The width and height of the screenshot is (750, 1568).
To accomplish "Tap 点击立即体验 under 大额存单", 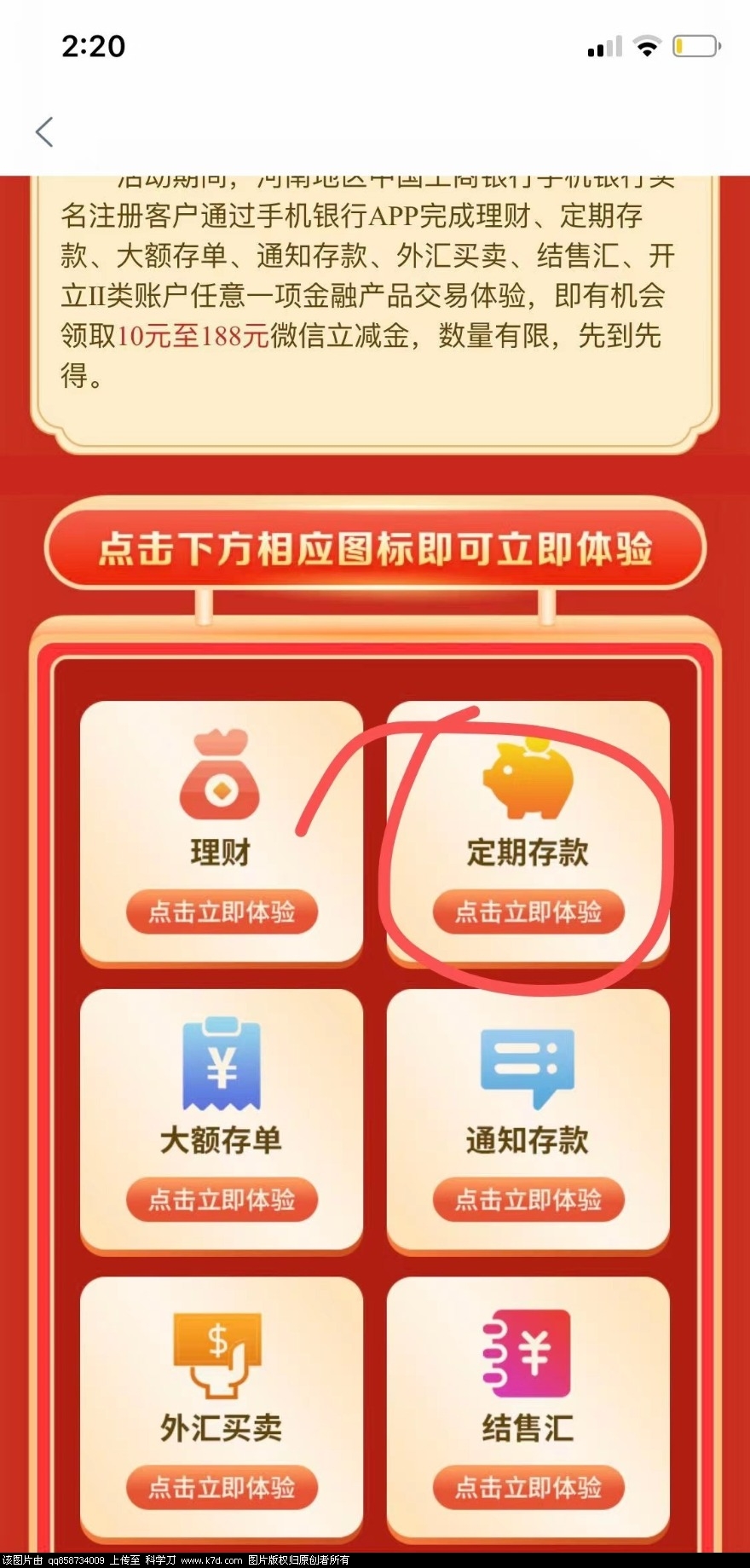I will pos(222,1201).
